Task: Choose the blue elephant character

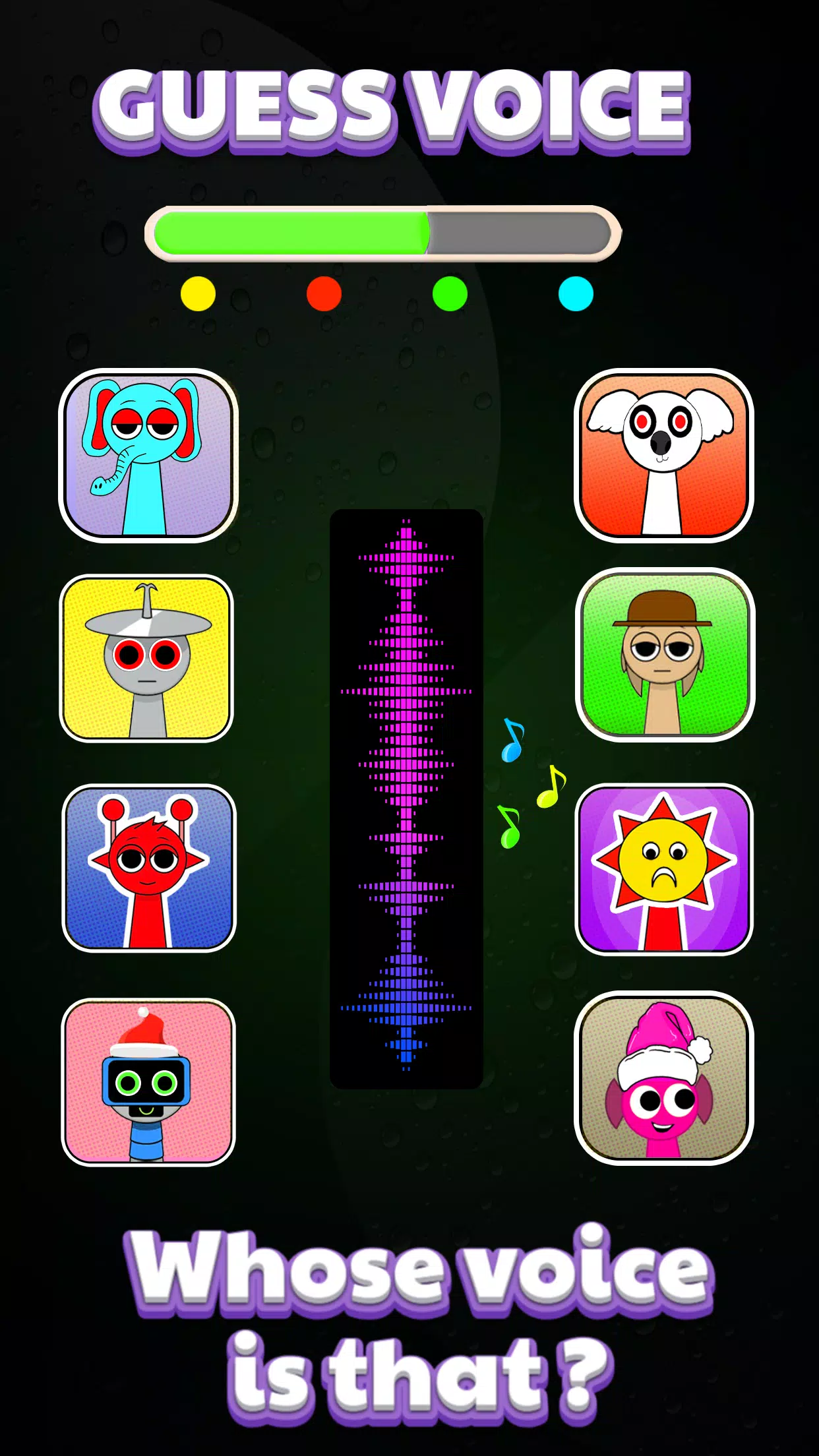Action: [x=148, y=455]
